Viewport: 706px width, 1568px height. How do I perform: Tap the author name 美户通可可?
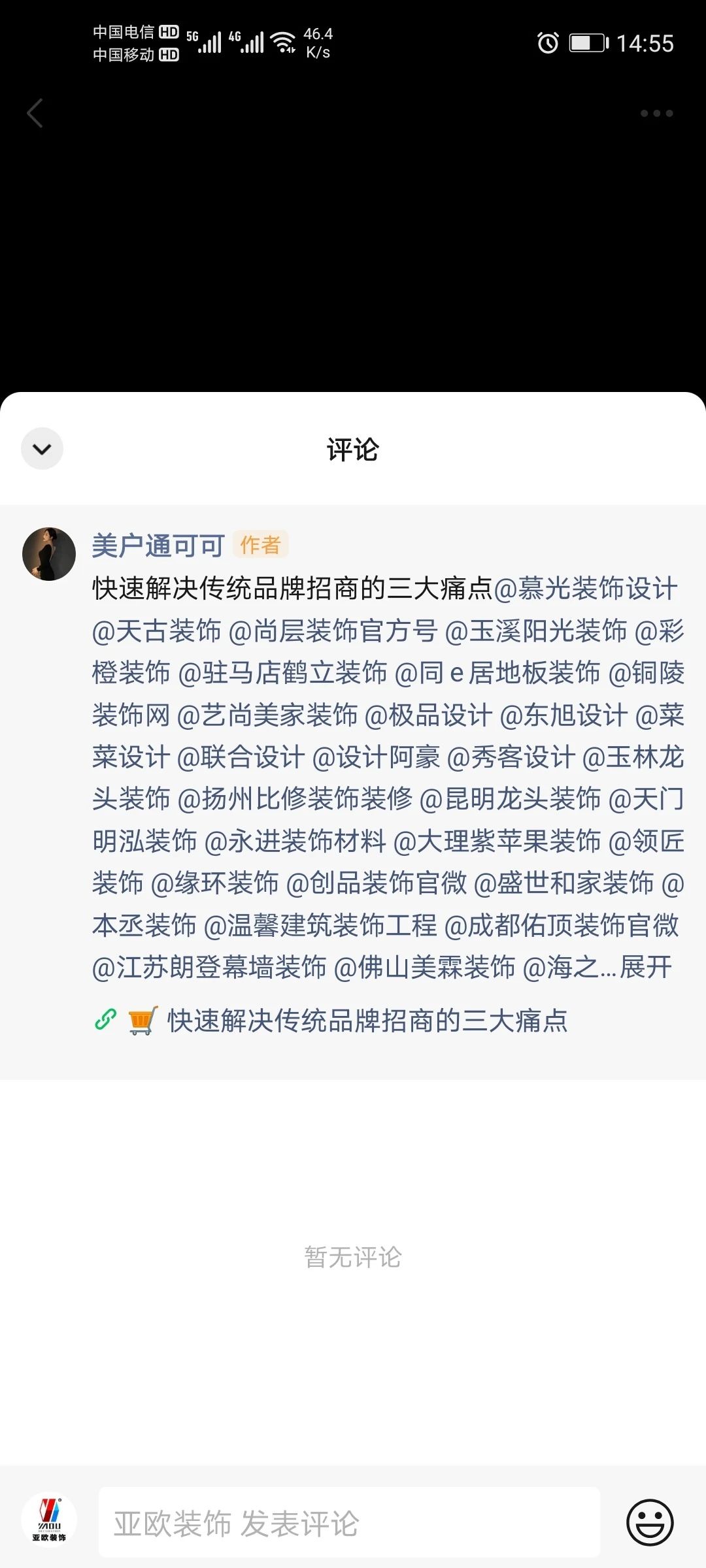[x=158, y=546]
